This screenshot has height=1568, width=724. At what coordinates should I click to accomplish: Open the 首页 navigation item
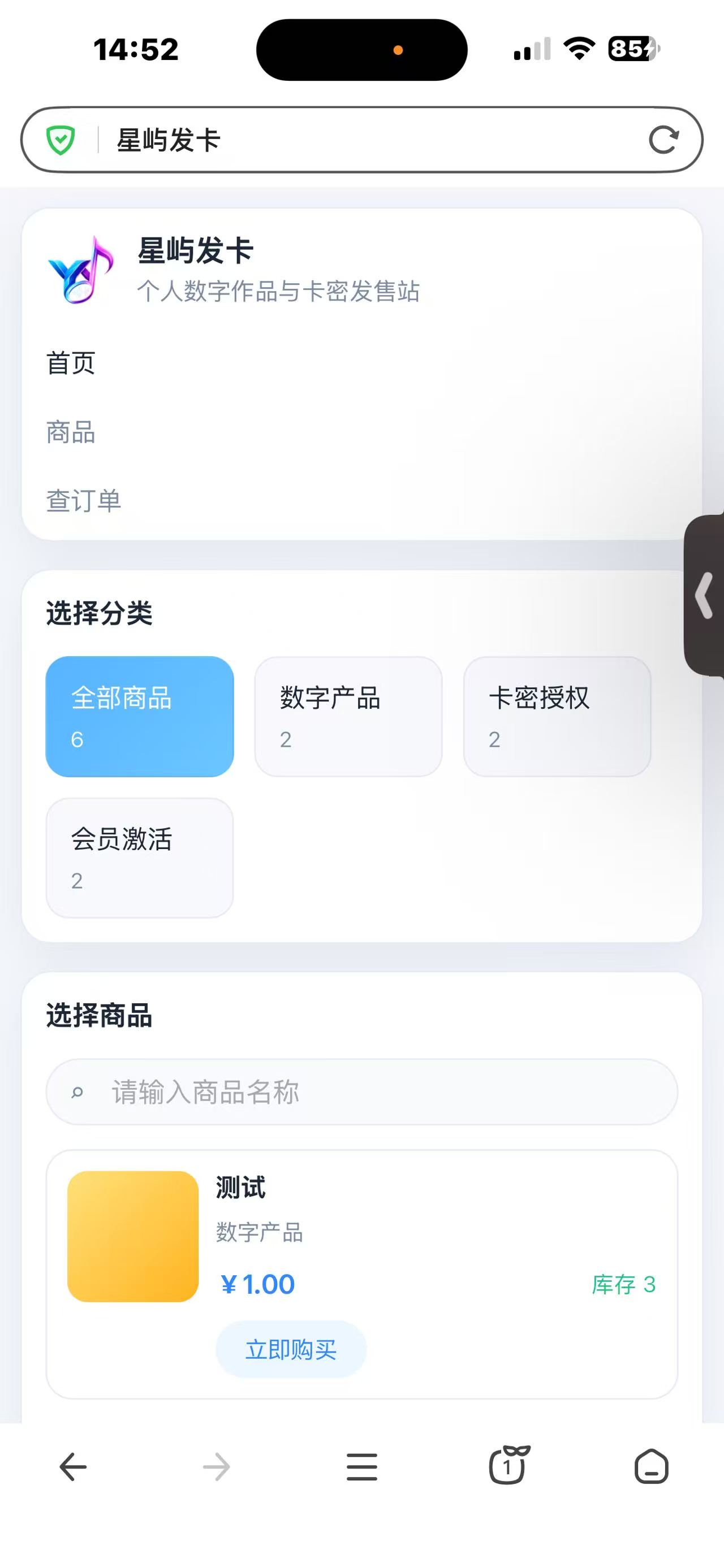[70, 363]
